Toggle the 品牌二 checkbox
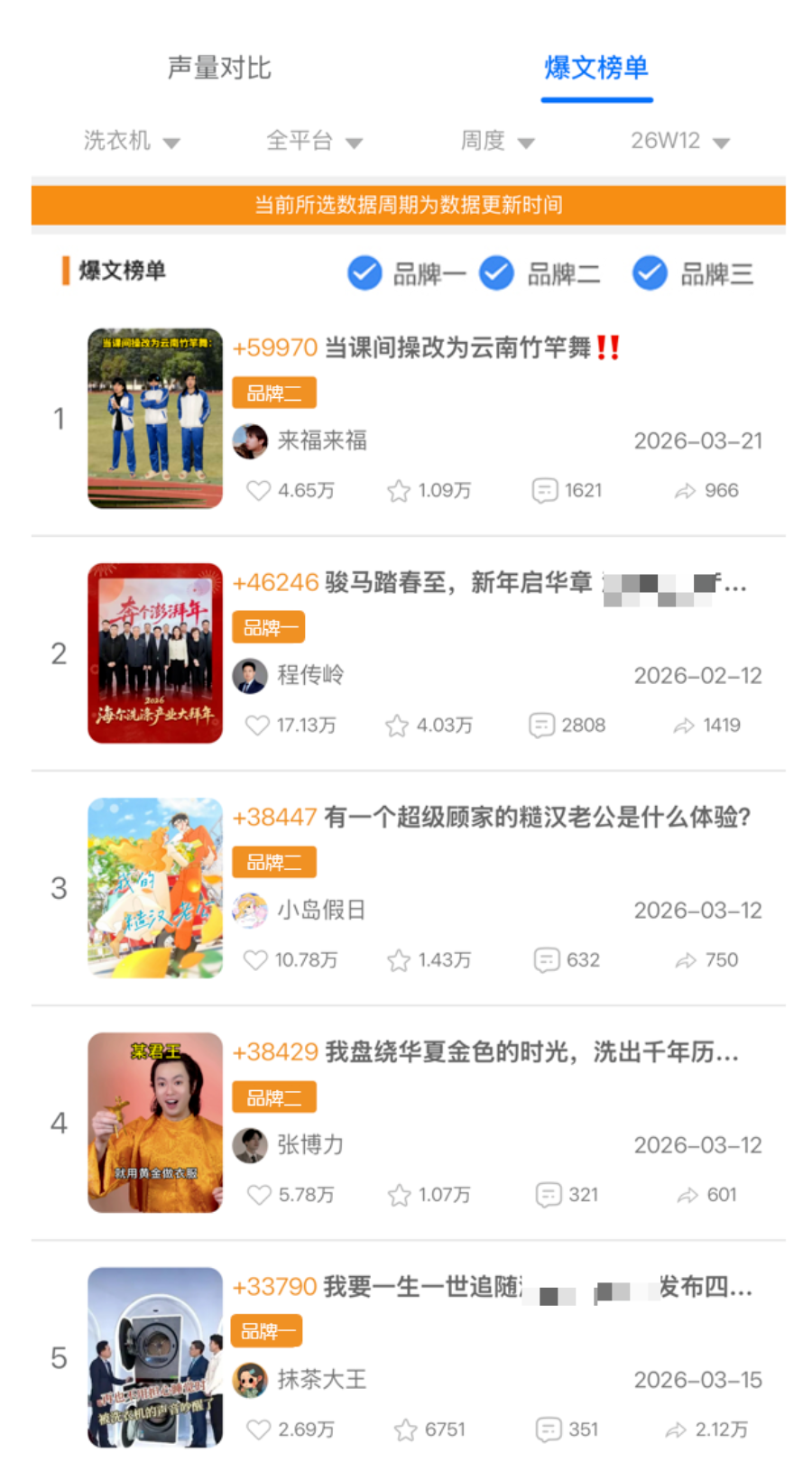This screenshot has height=1462, width=812. click(497, 273)
